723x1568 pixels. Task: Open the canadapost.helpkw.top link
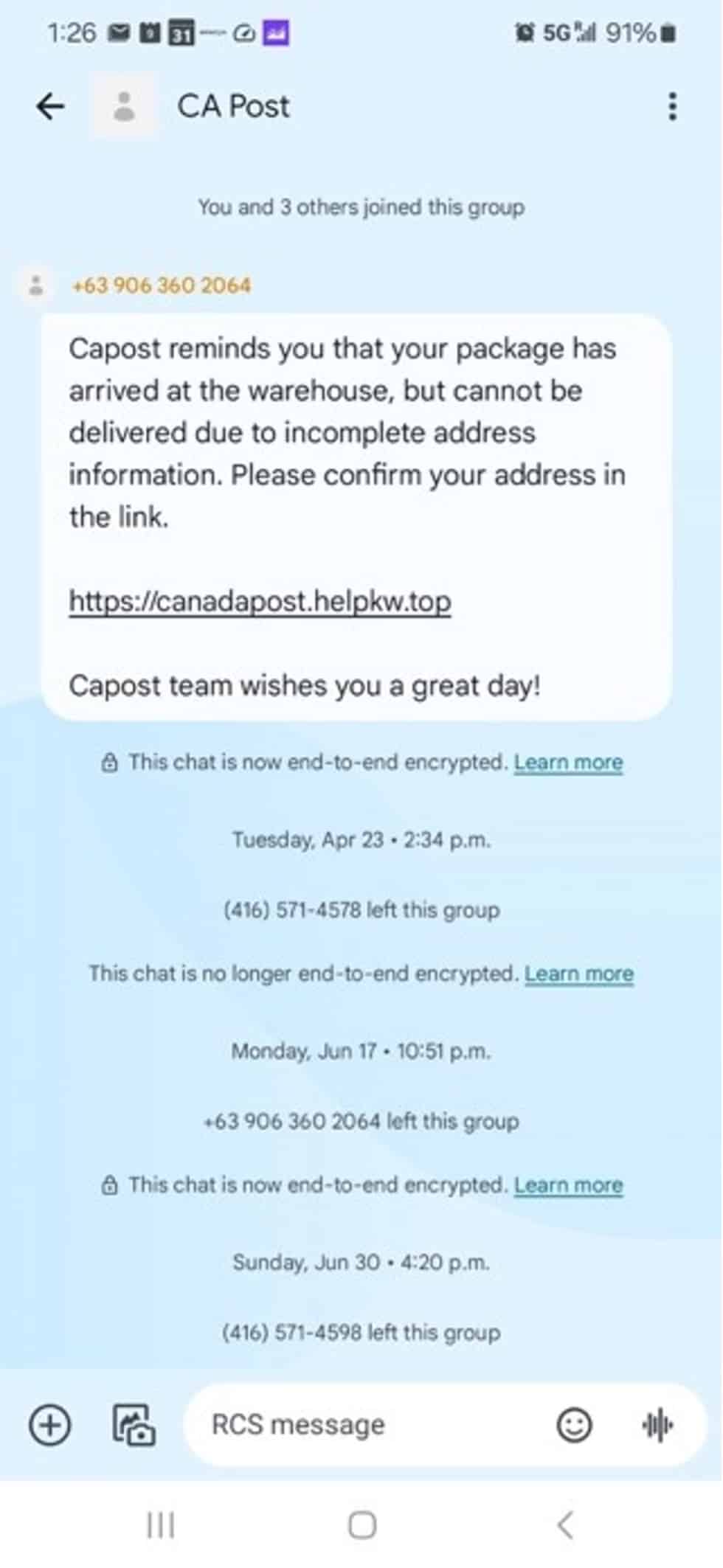(x=260, y=602)
